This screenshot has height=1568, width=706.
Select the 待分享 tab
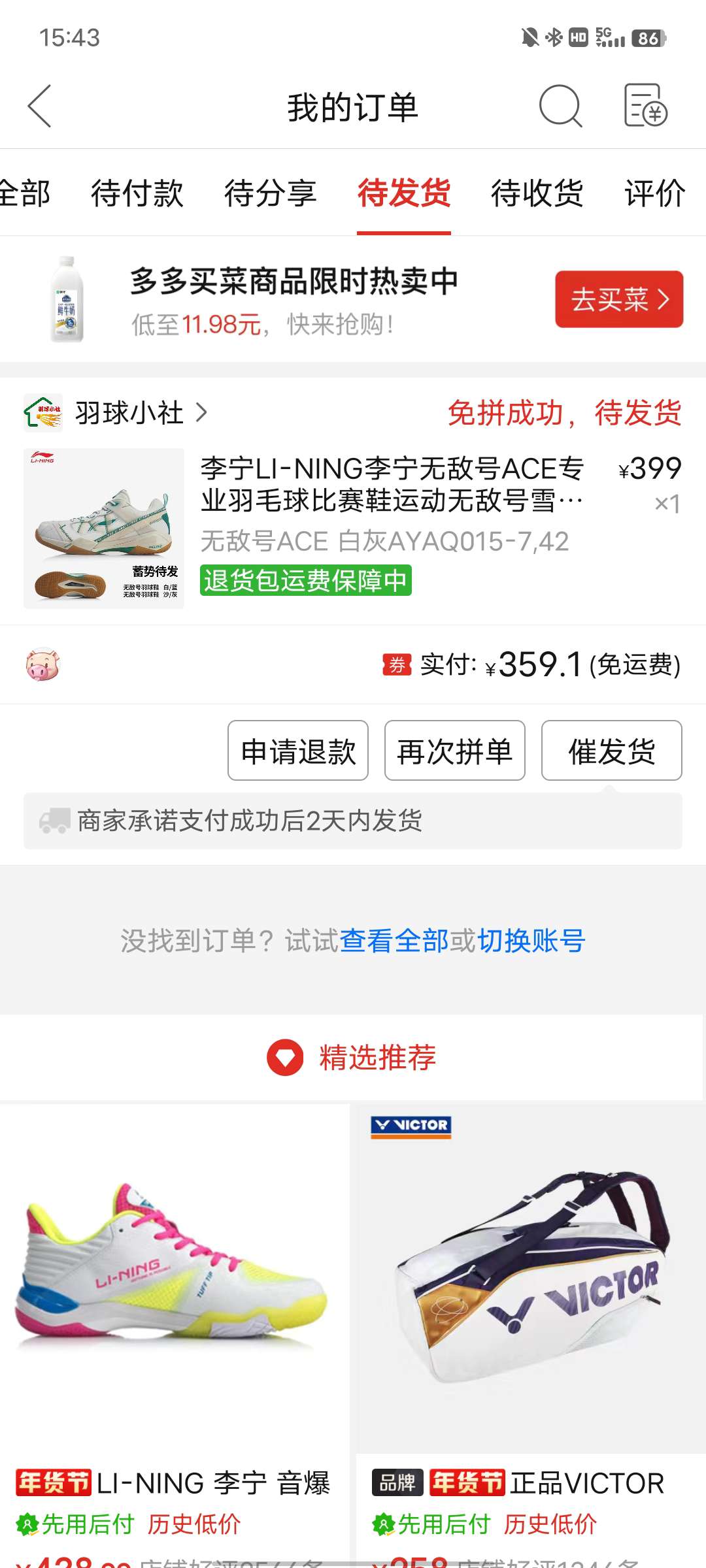270,193
